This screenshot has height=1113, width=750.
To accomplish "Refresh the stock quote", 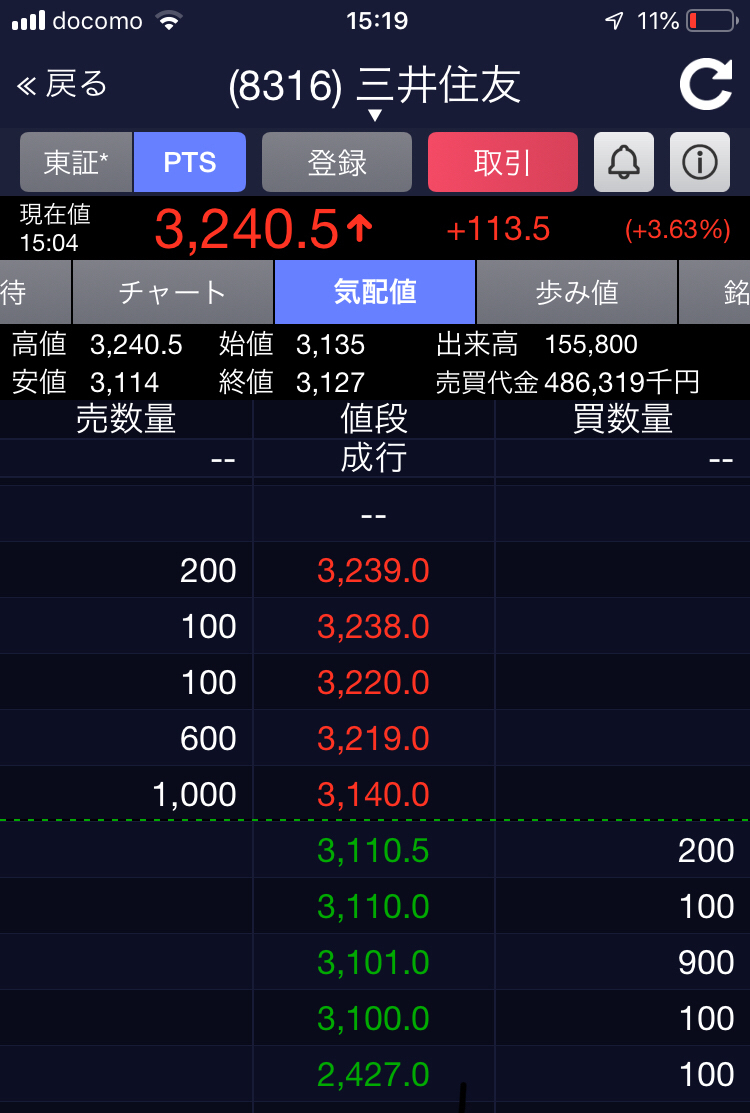I will (x=706, y=85).
